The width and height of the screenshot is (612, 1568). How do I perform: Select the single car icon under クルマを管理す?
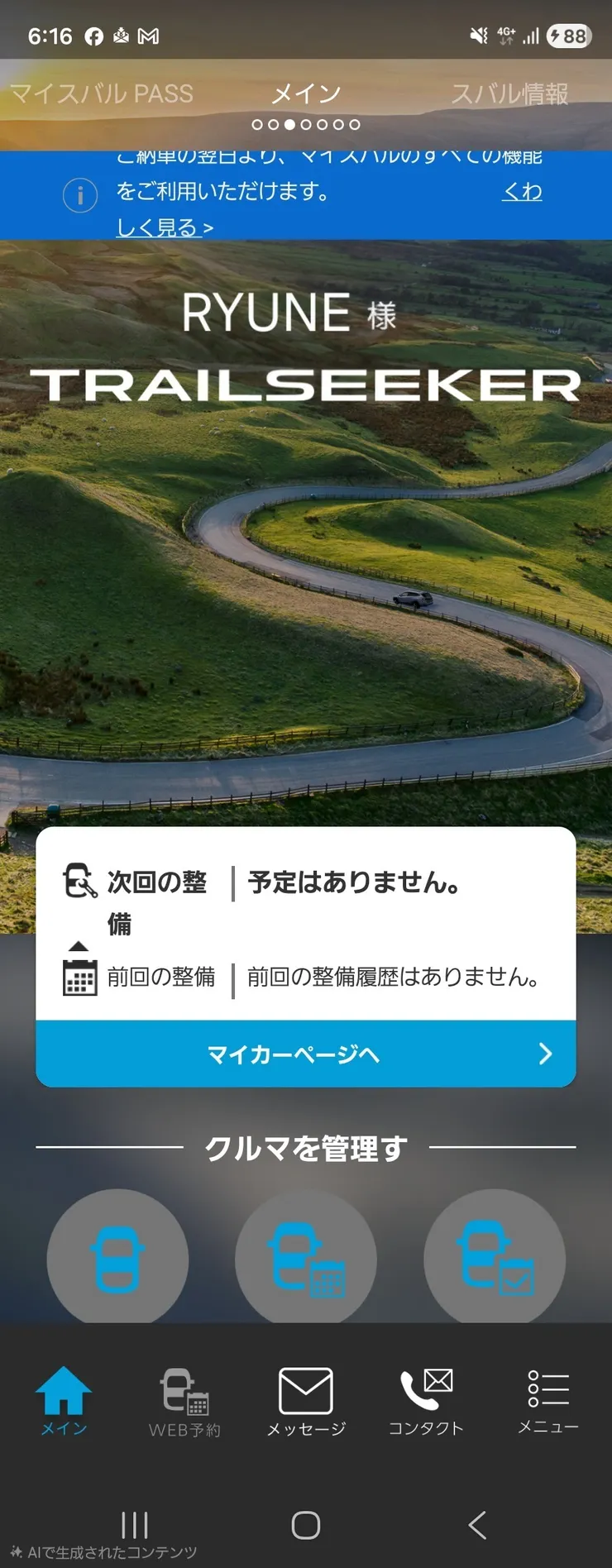[x=117, y=1258]
